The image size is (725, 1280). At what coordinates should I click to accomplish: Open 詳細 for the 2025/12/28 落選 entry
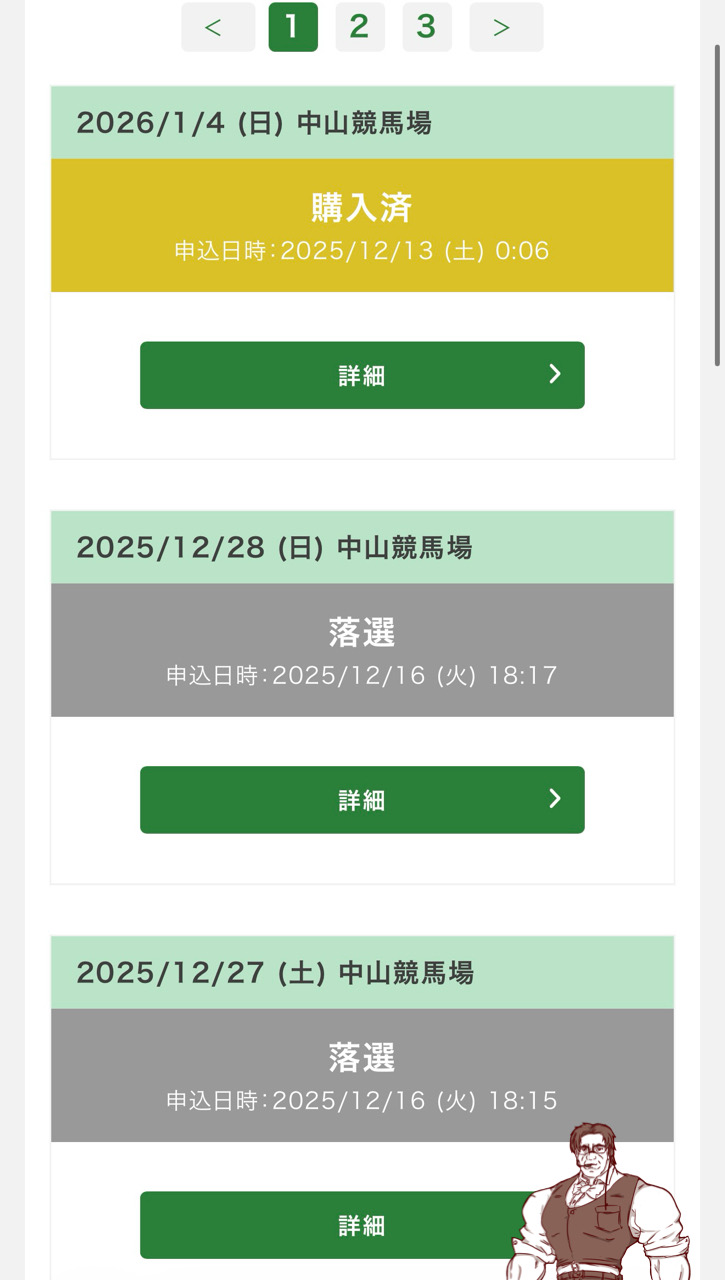(362, 800)
